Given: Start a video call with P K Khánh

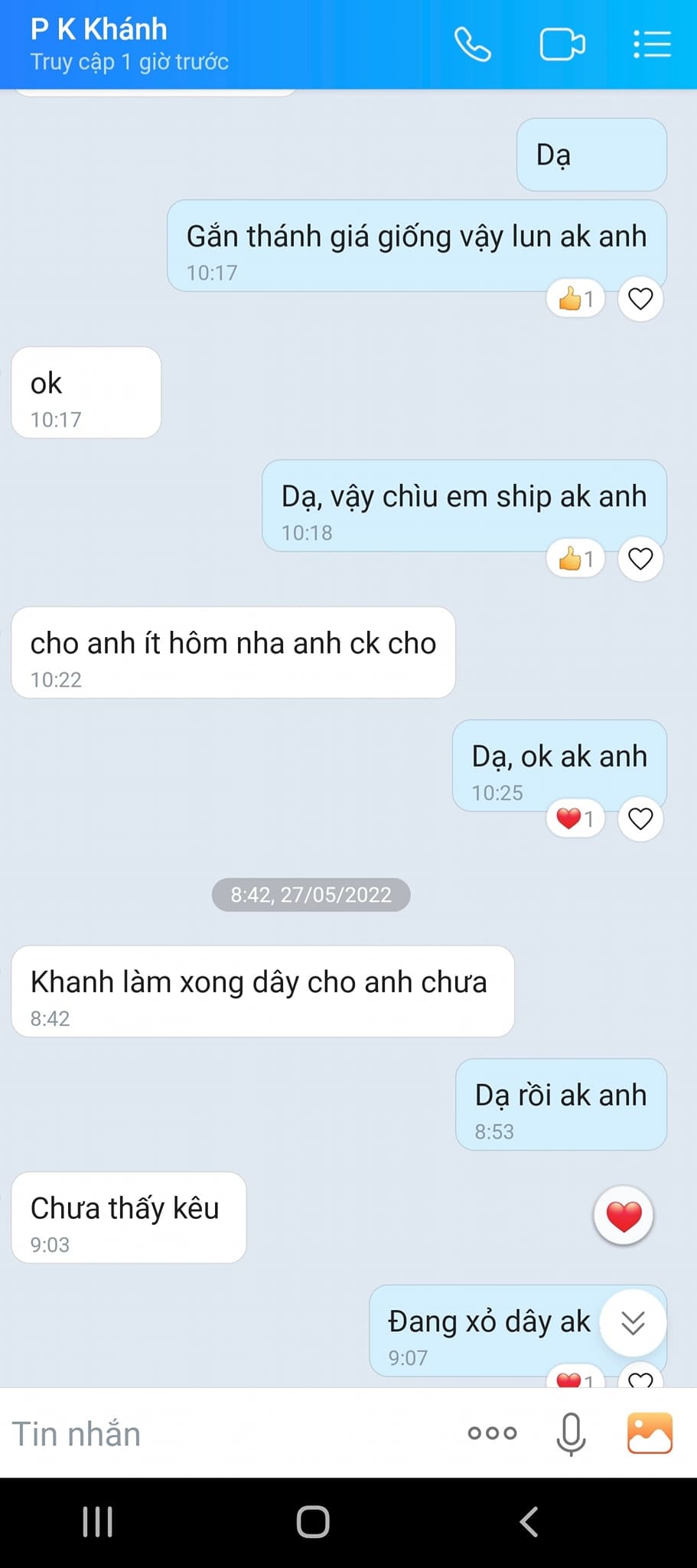Looking at the screenshot, I should point(562,44).
